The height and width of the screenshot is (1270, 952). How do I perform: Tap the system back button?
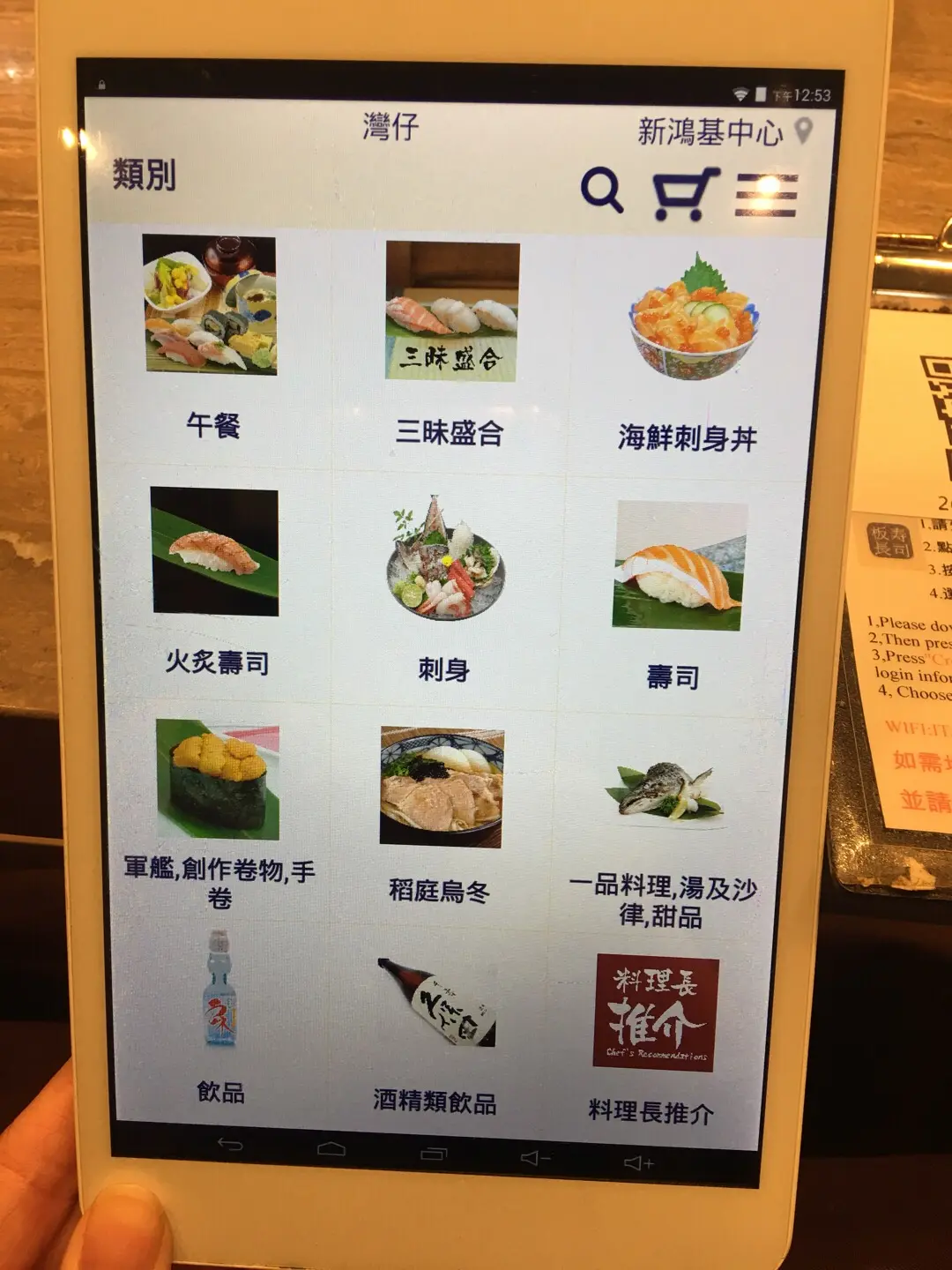click(230, 1145)
